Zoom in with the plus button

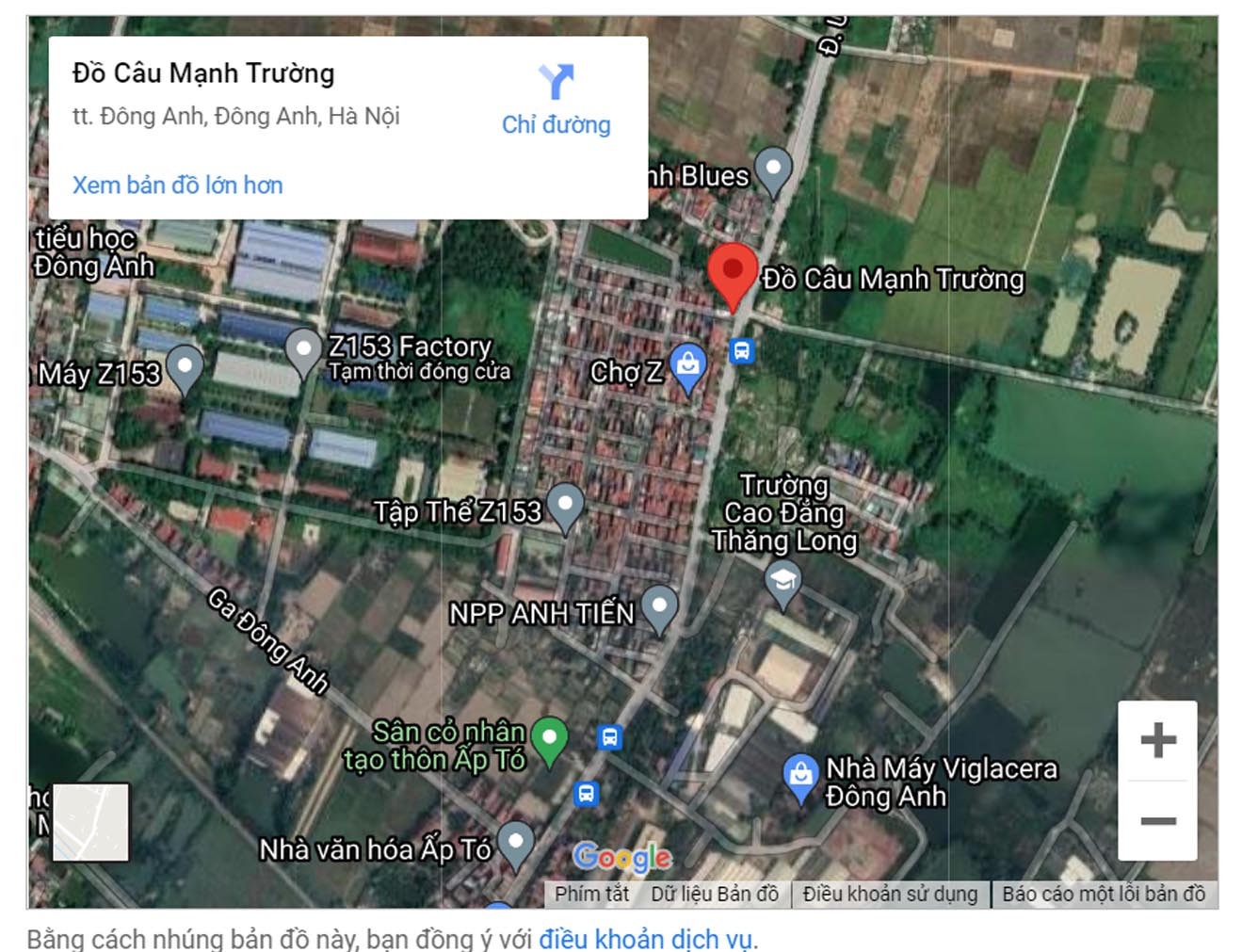click(x=1157, y=740)
